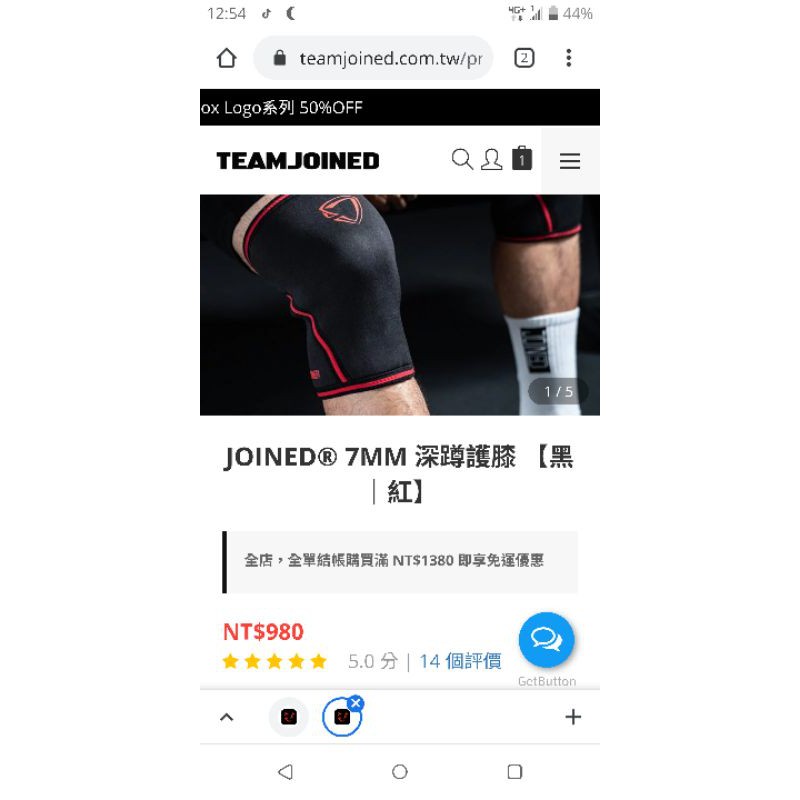Close the currently selected tab
The width and height of the screenshot is (800, 800).
tap(356, 703)
